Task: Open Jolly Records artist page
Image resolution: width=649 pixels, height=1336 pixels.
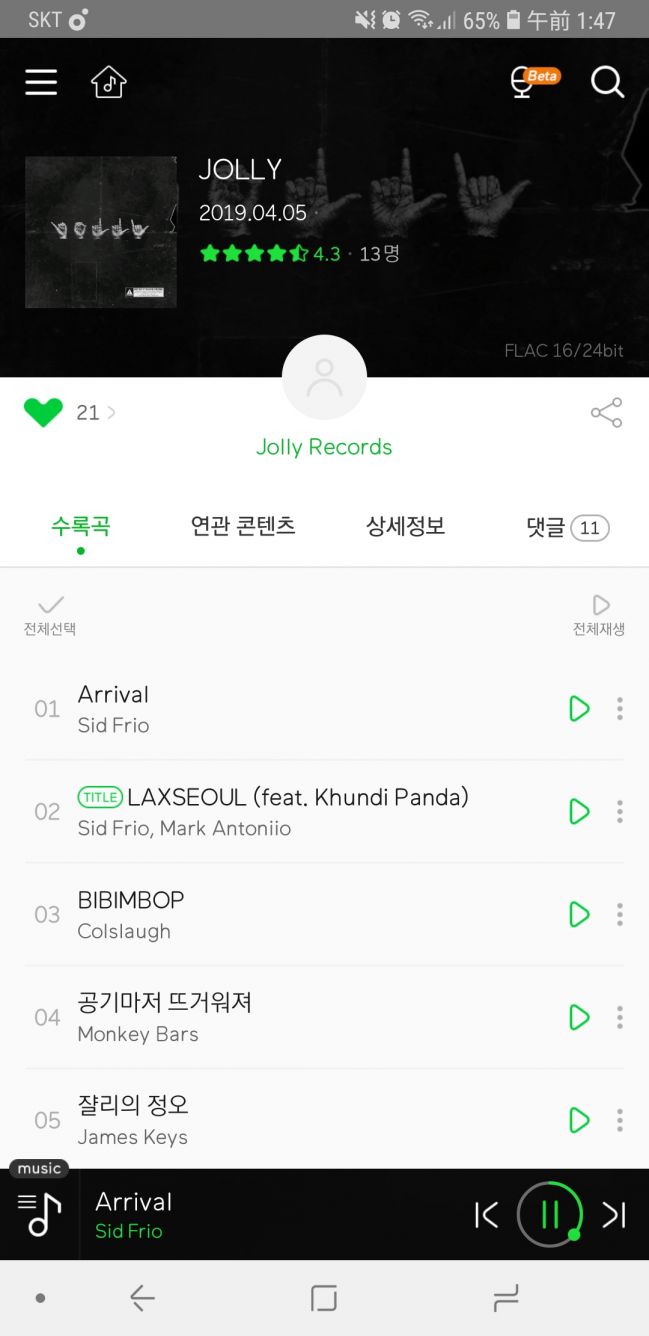Action: (x=324, y=447)
